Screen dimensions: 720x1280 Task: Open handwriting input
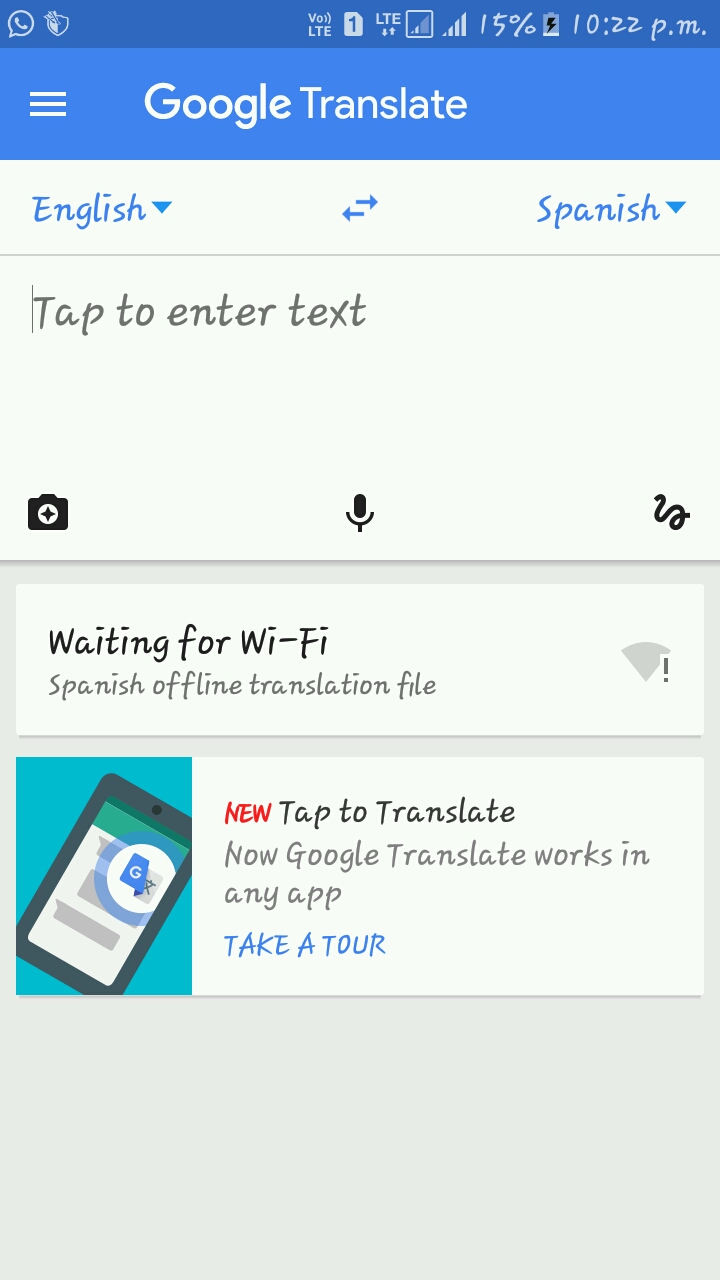pyautogui.click(x=671, y=513)
